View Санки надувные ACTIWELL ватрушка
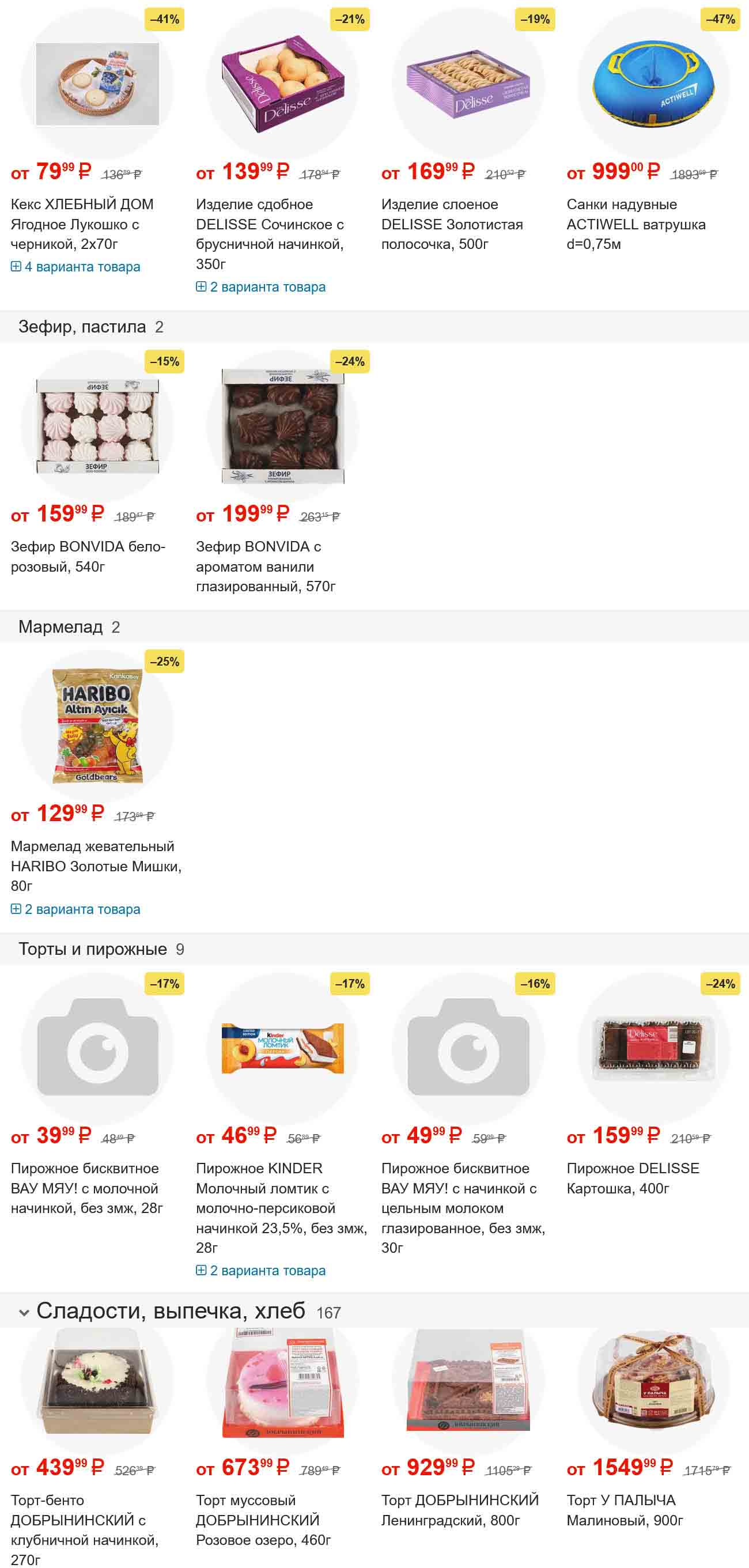 (636, 224)
